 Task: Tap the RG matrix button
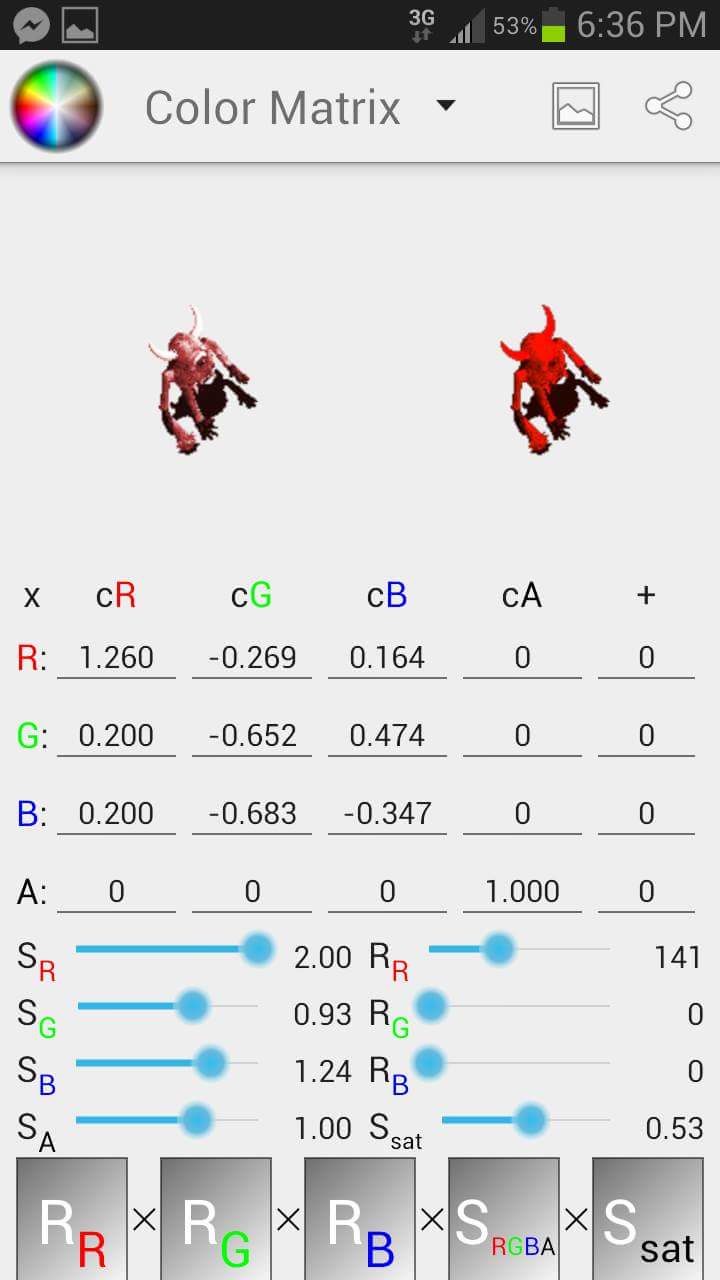tap(216, 1220)
